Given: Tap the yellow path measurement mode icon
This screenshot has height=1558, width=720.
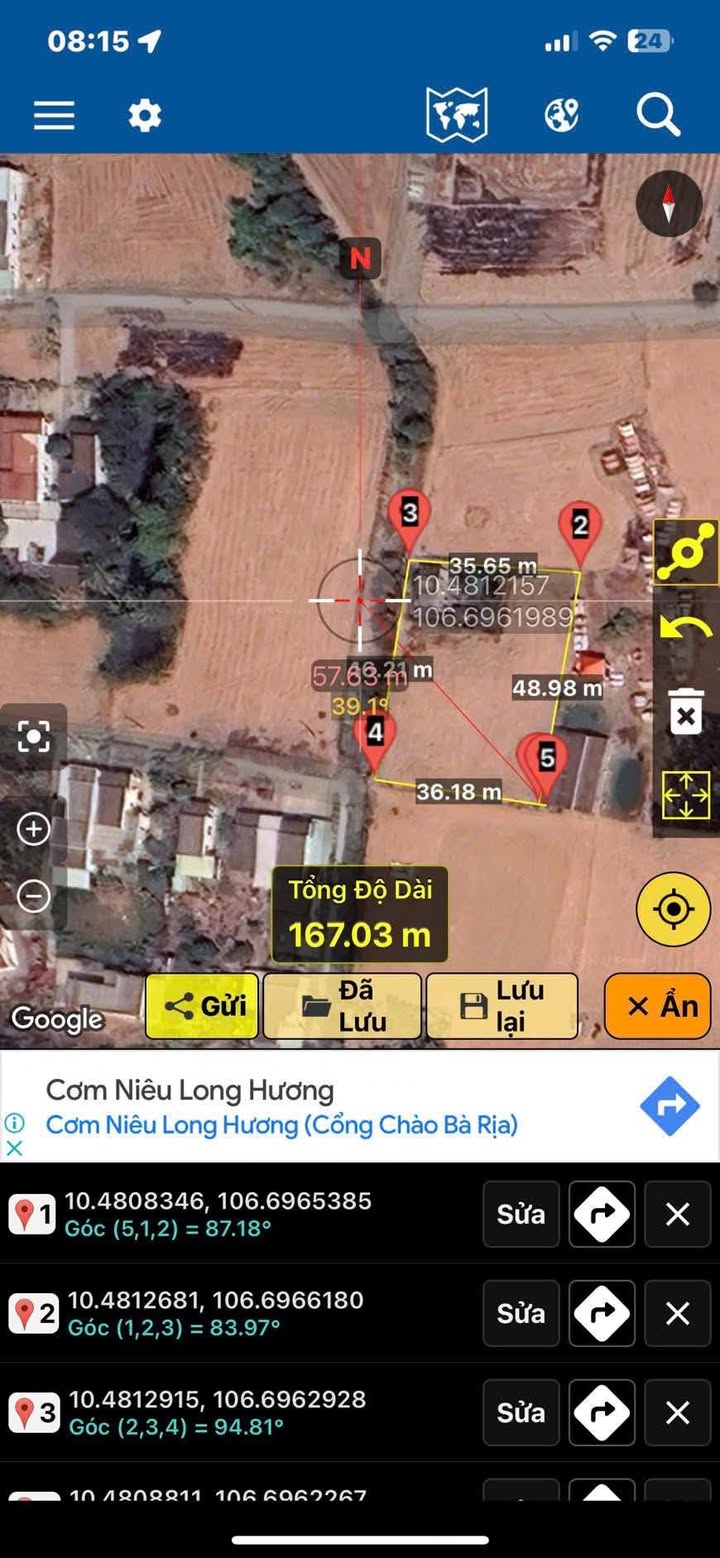Looking at the screenshot, I should [x=686, y=552].
